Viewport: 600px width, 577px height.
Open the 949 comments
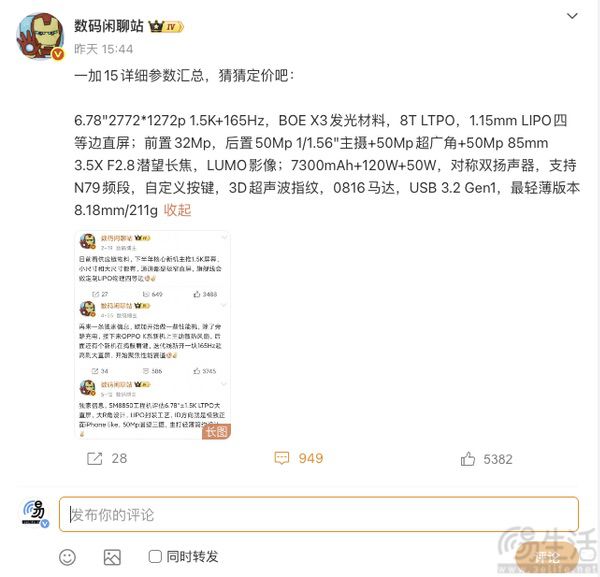[x=299, y=459]
